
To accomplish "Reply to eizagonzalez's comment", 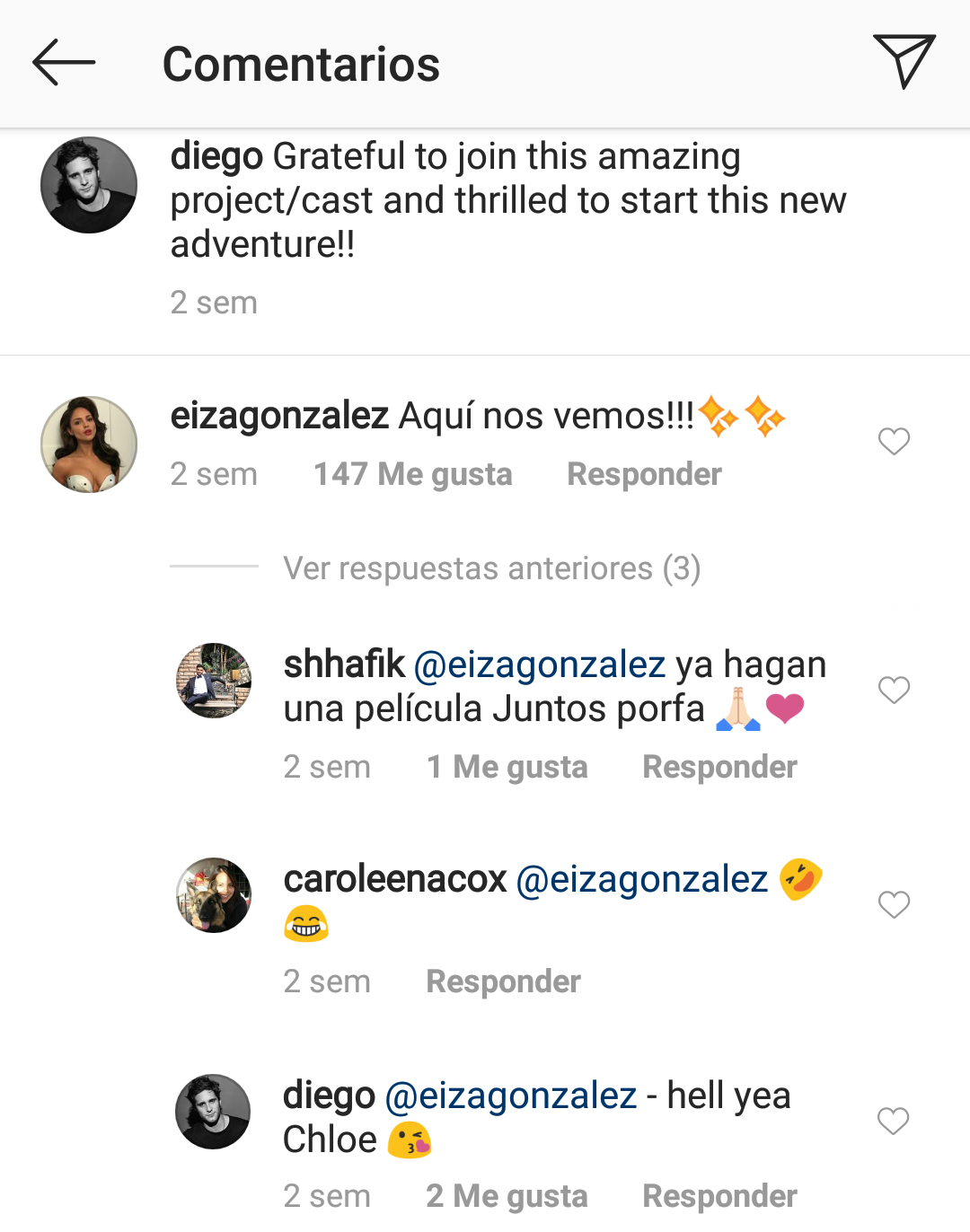I will click(644, 474).
